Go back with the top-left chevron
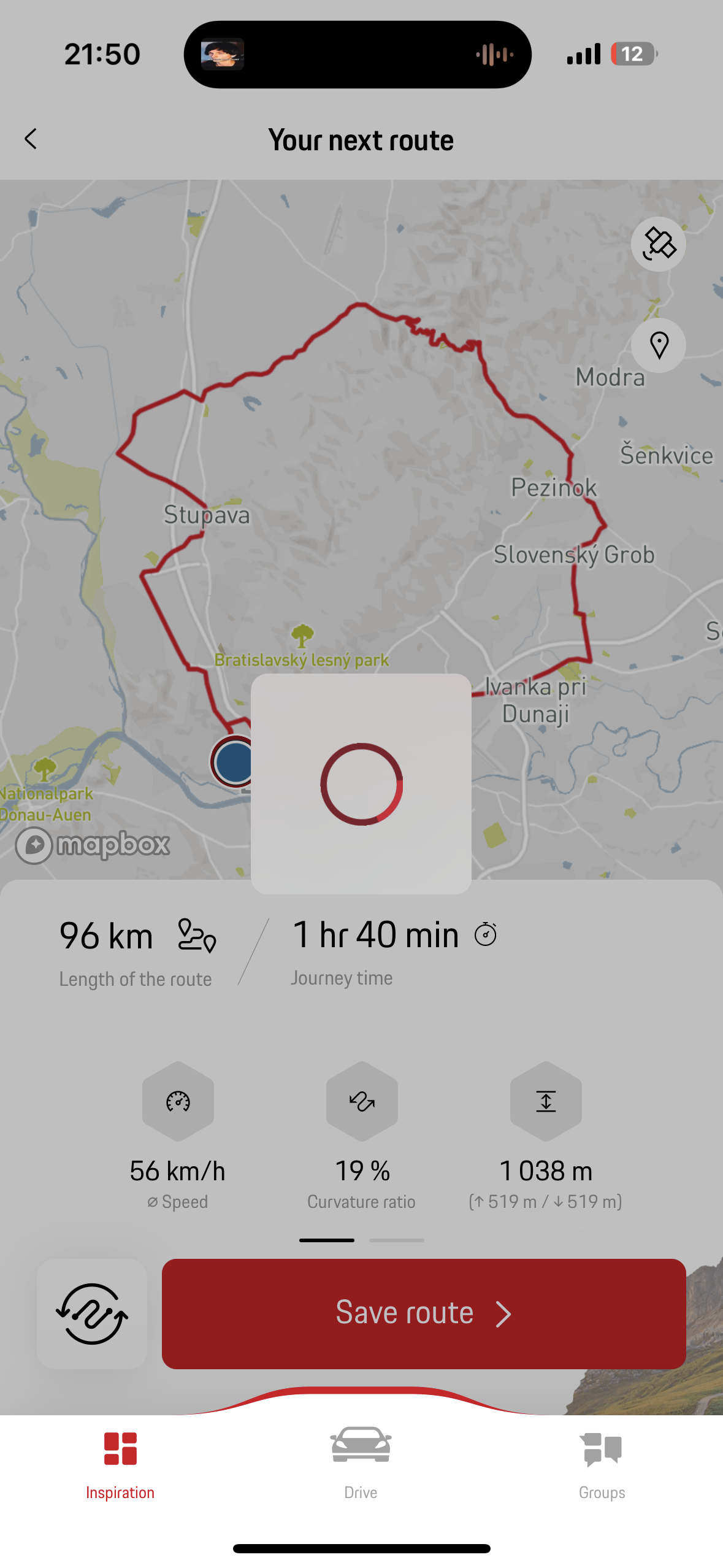The width and height of the screenshot is (723, 1568). click(x=30, y=139)
